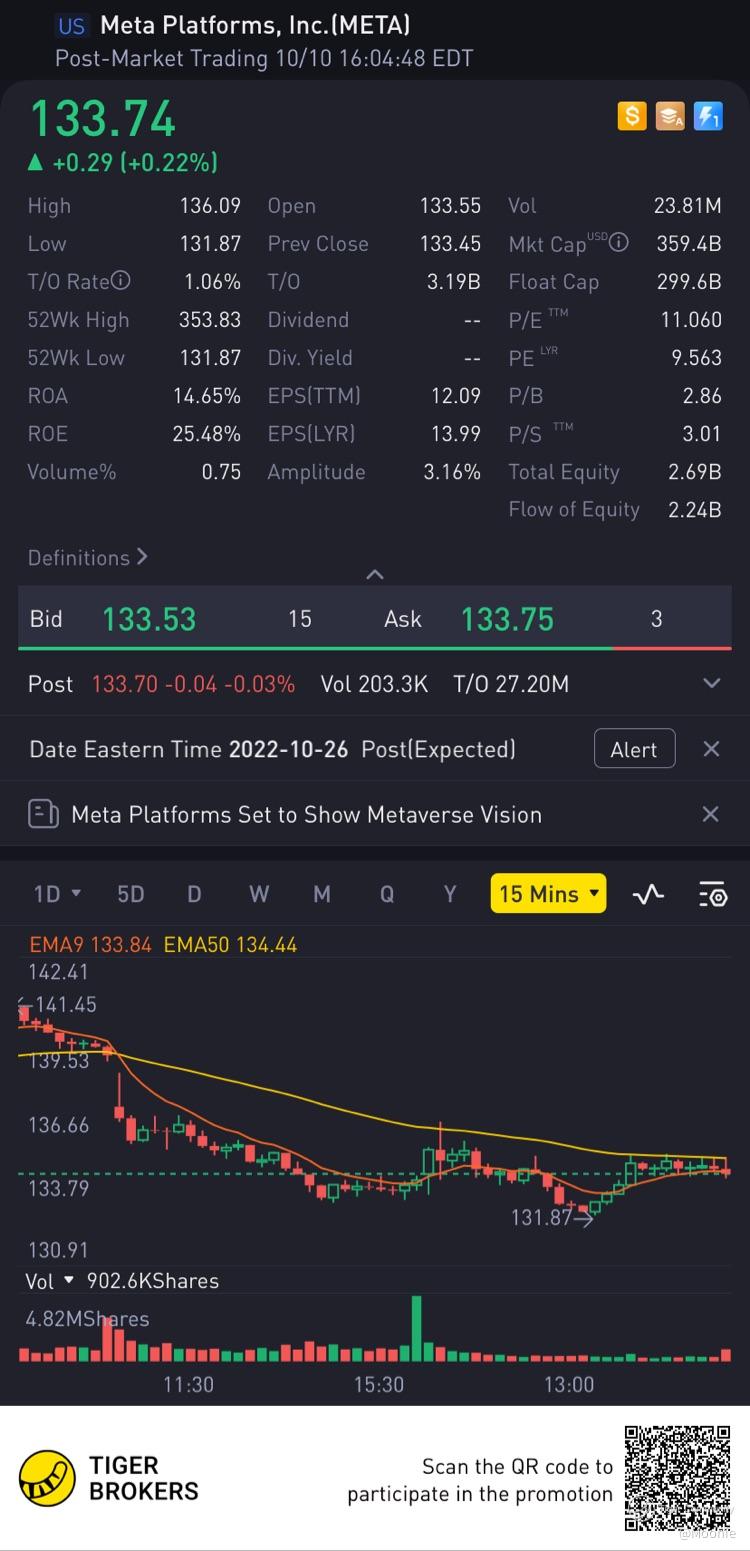Open the 1D timeframe dropdown

(57, 894)
